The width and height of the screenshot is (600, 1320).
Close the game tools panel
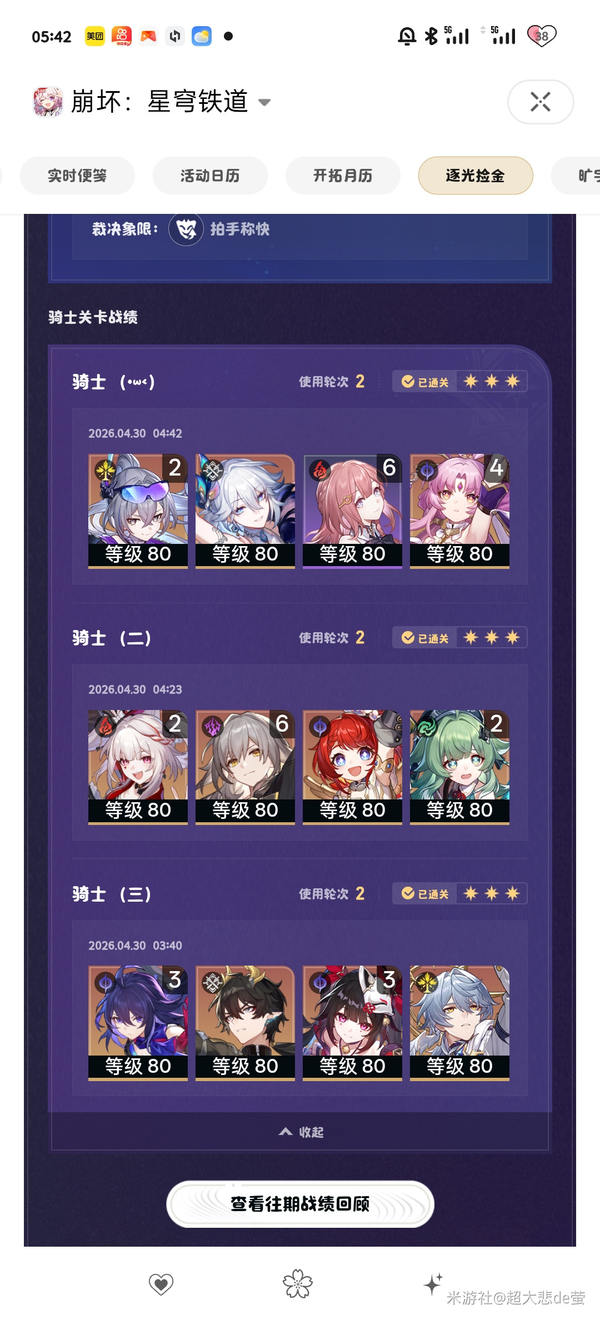tap(540, 102)
